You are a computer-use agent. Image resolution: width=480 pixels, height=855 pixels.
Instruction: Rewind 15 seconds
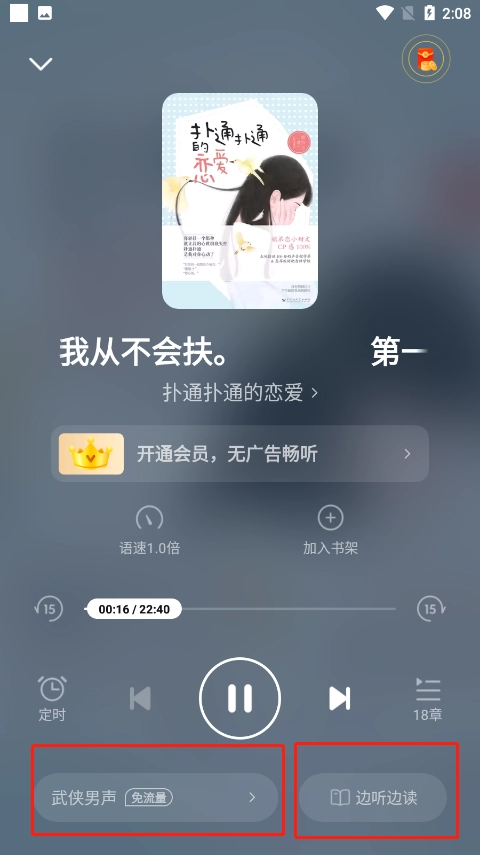tap(49, 609)
